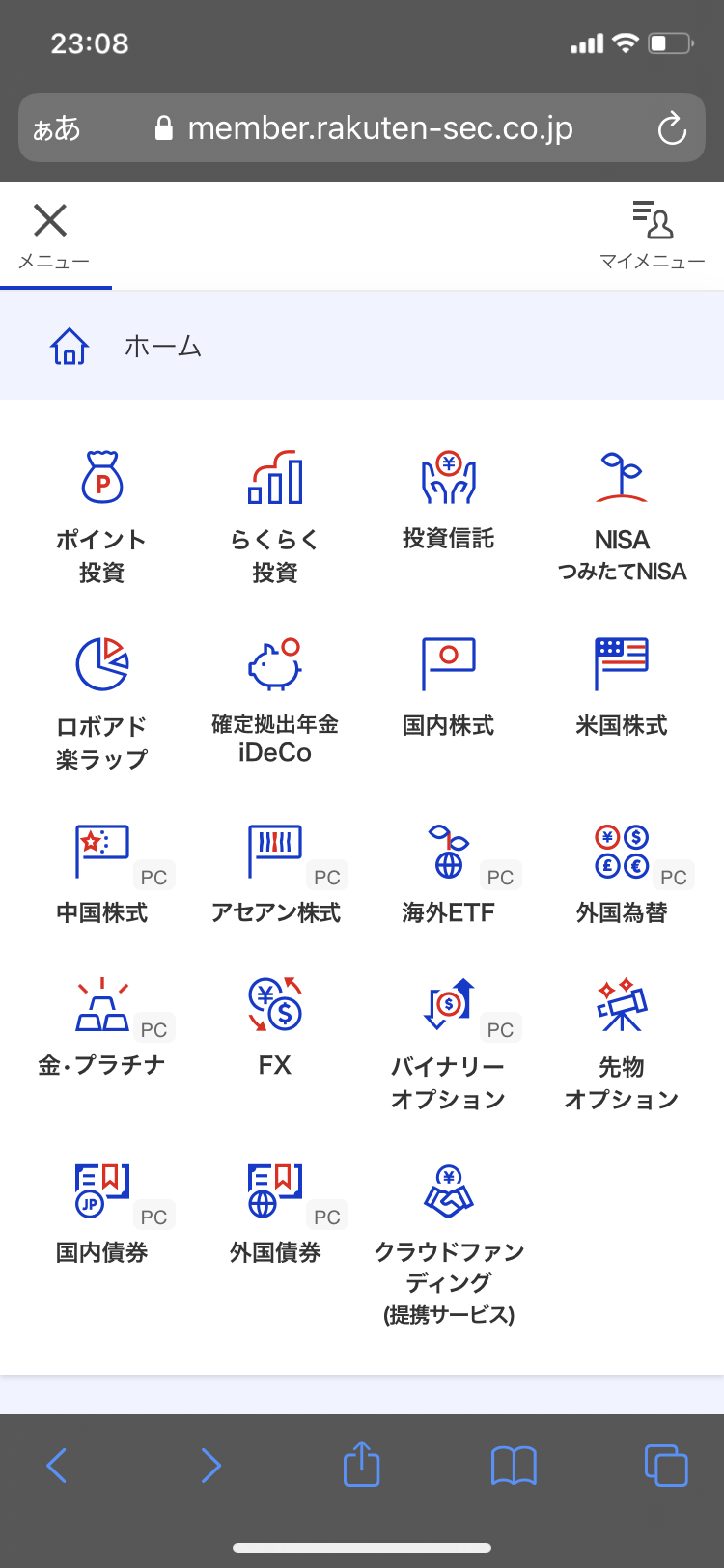Select らくらく投資
Image resolution: width=724 pixels, height=1568 pixels.
pos(275,518)
